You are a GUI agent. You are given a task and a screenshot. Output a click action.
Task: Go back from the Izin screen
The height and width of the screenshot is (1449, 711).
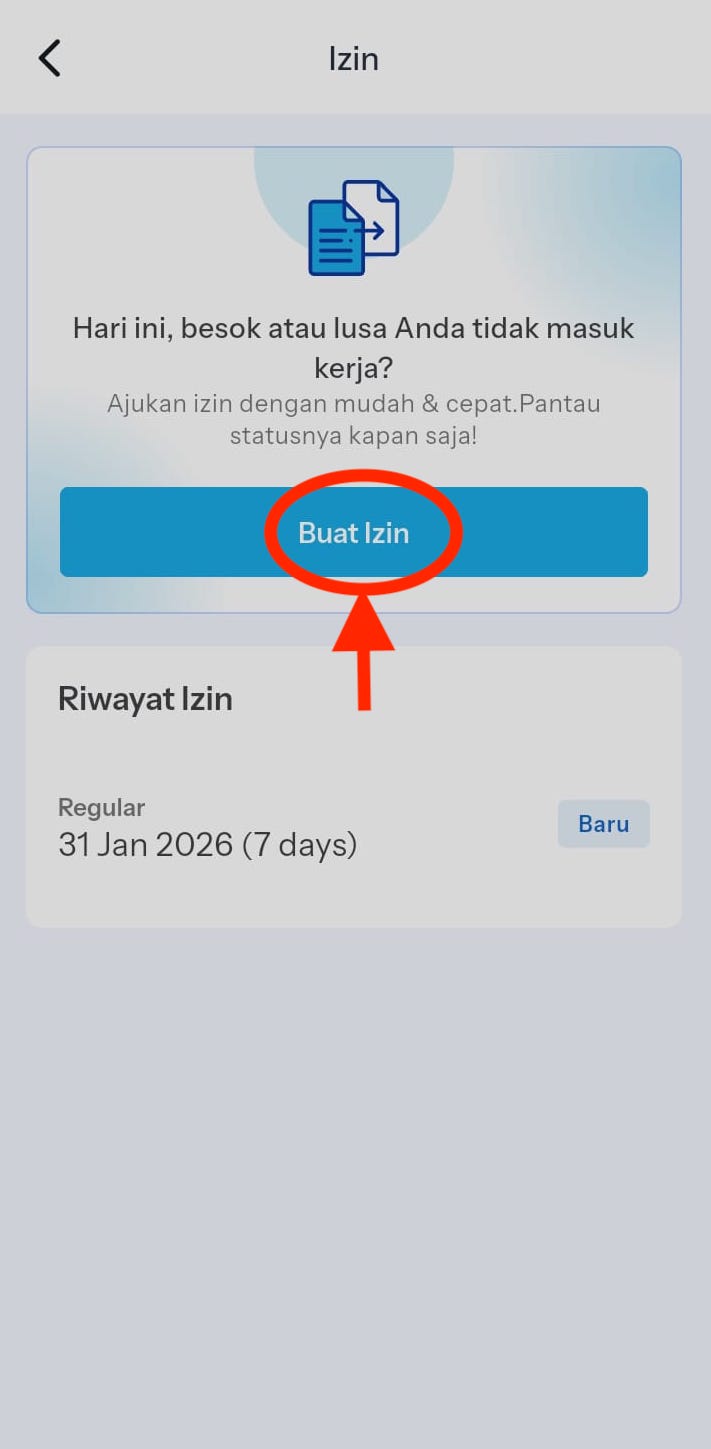point(50,58)
